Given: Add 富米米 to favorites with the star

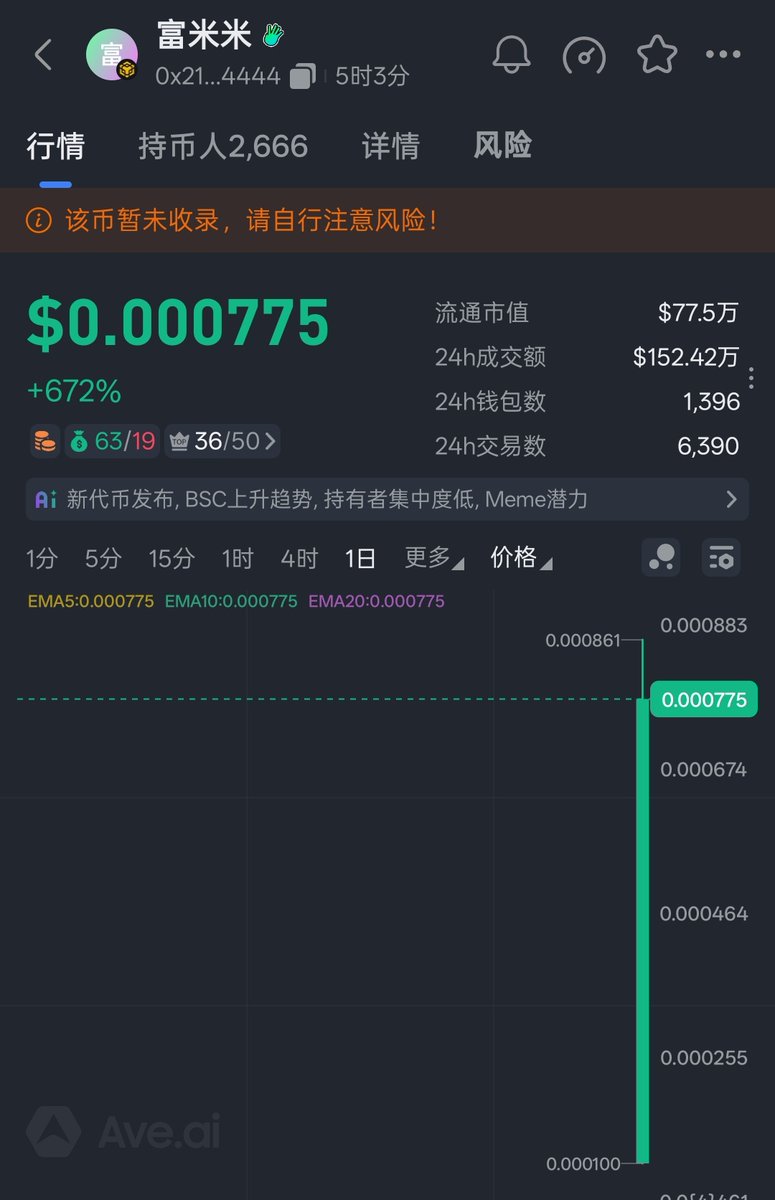Looking at the screenshot, I should point(657,55).
